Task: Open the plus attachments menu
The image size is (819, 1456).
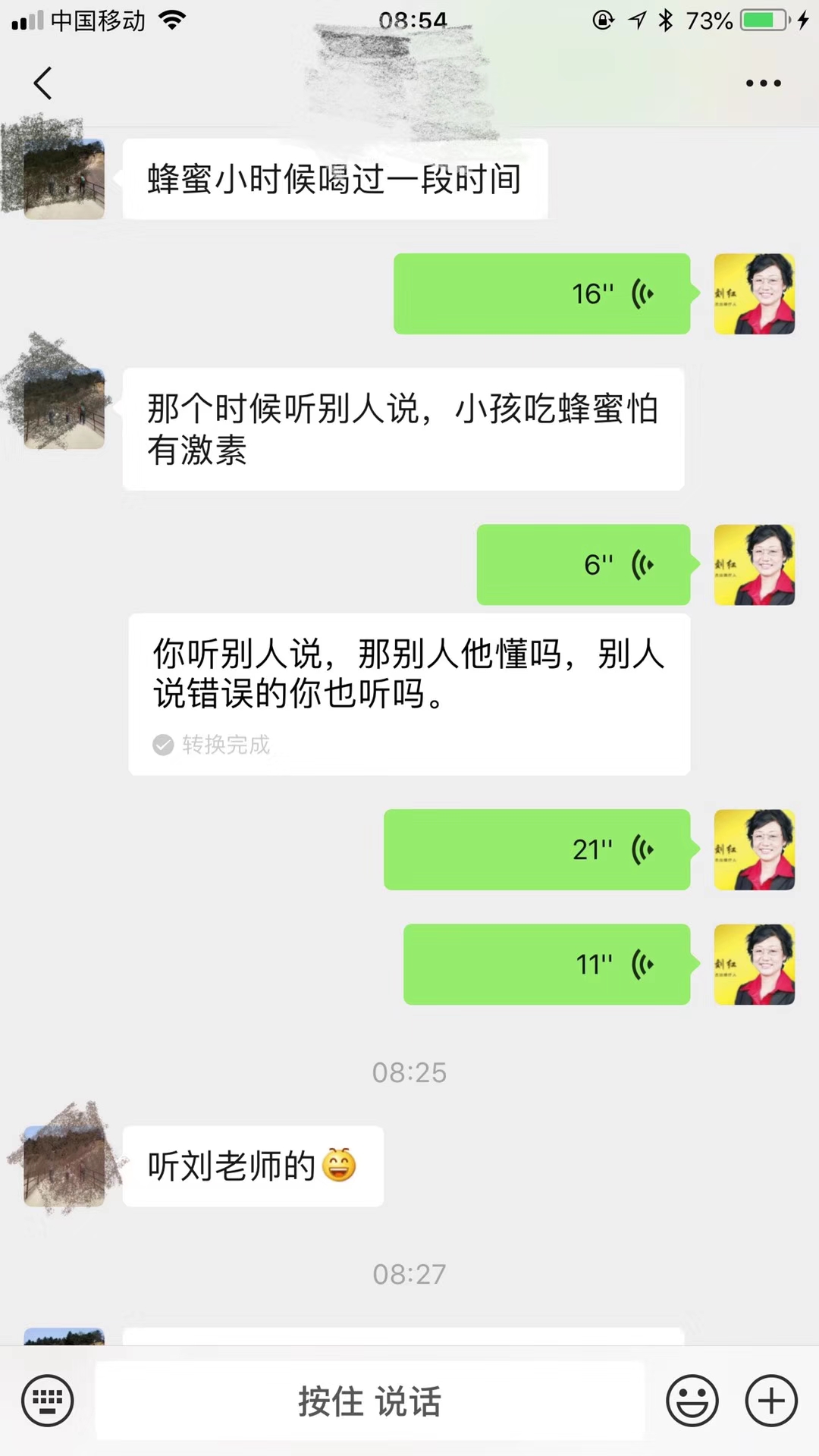Action: pyautogui.click(x=771, y=1401)
